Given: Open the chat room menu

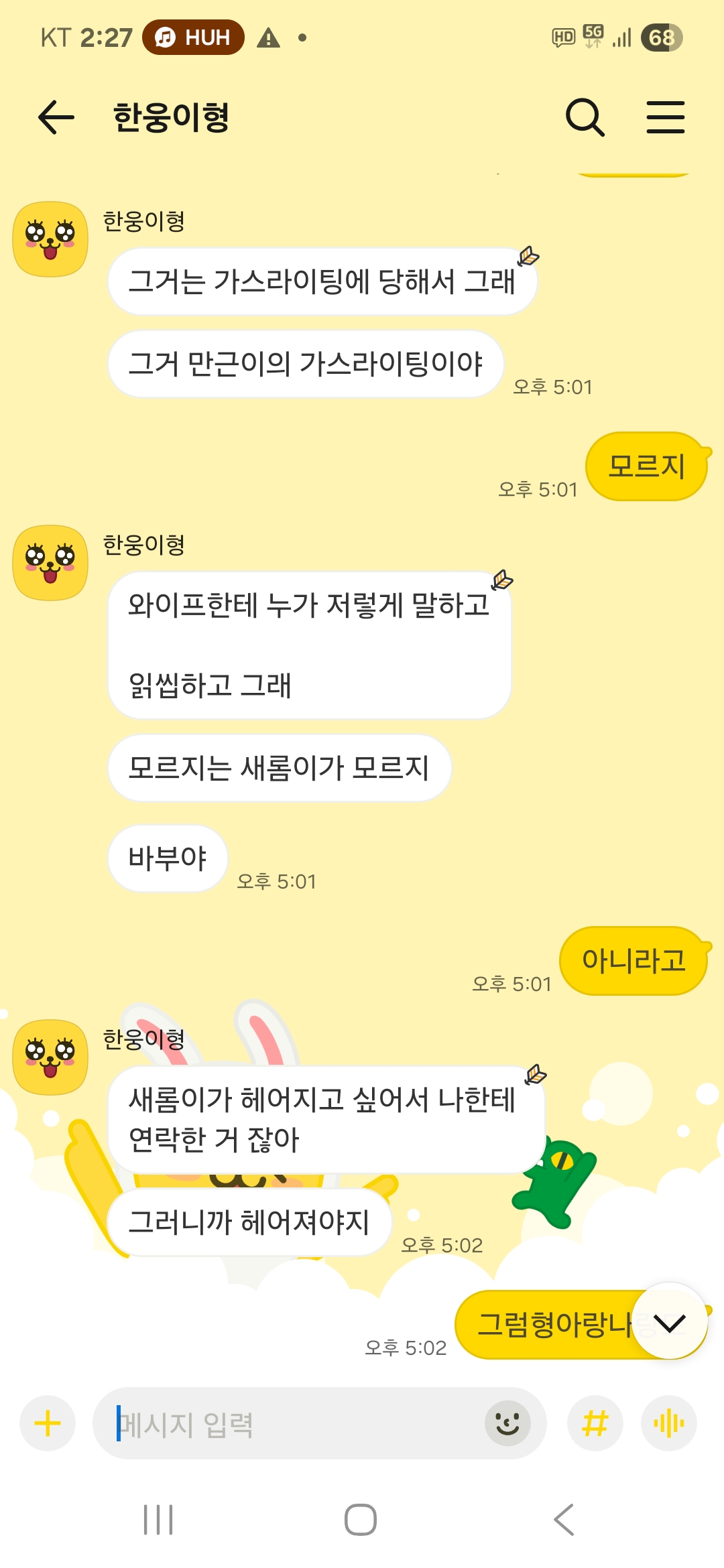Looking at the screenshot, I should 665,117.
